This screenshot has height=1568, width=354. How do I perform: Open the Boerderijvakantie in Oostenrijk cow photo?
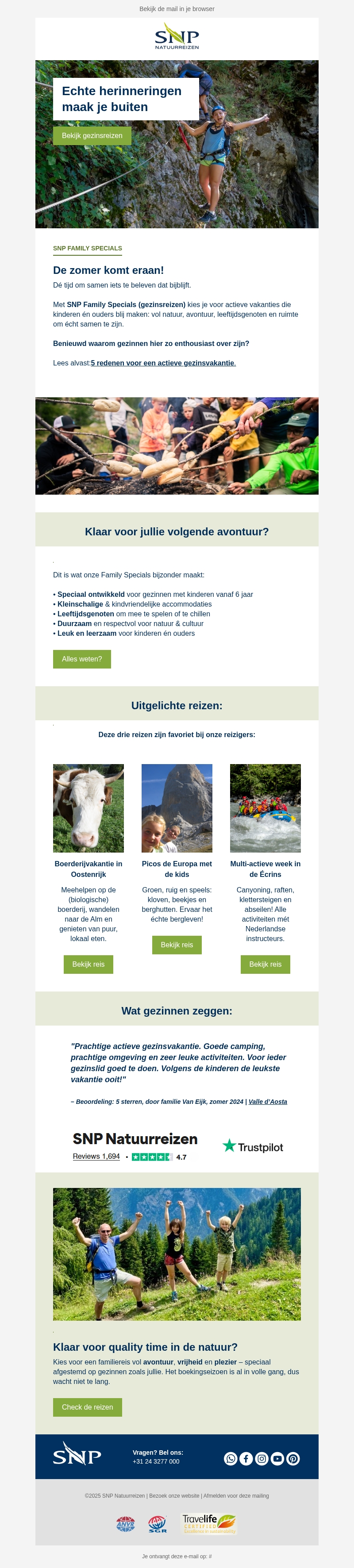[88, 808]
